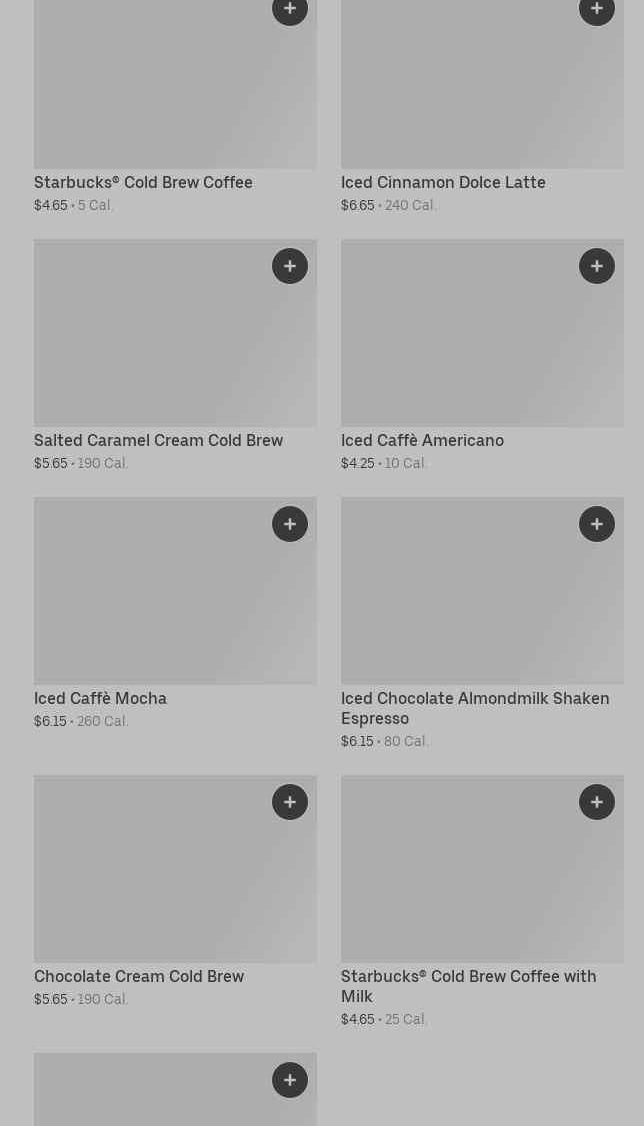Add Chocolate Cream Cold Brew to order
This screenshot has height=1126, width=644.
click(290, 802)
